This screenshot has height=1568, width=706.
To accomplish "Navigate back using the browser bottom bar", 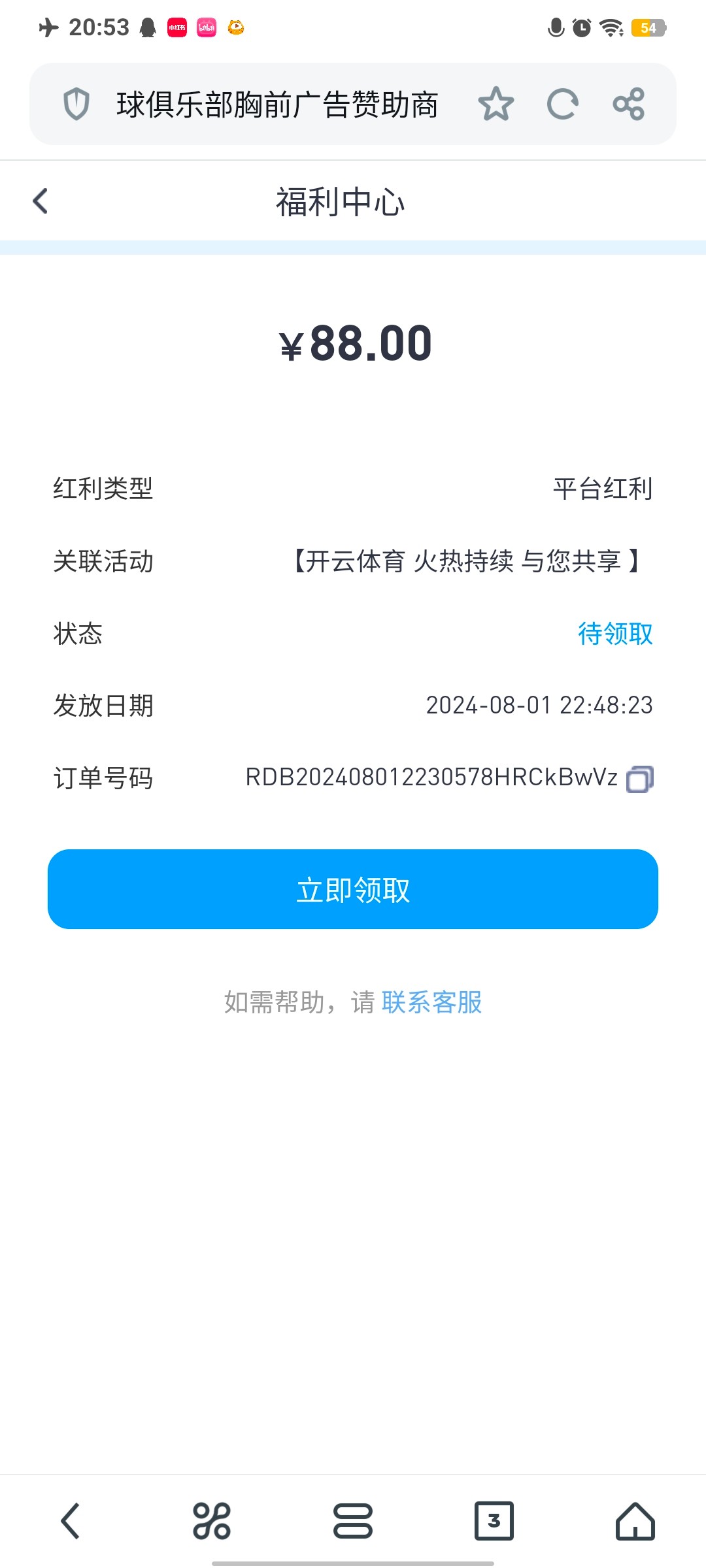I will tap(71, 1521).
